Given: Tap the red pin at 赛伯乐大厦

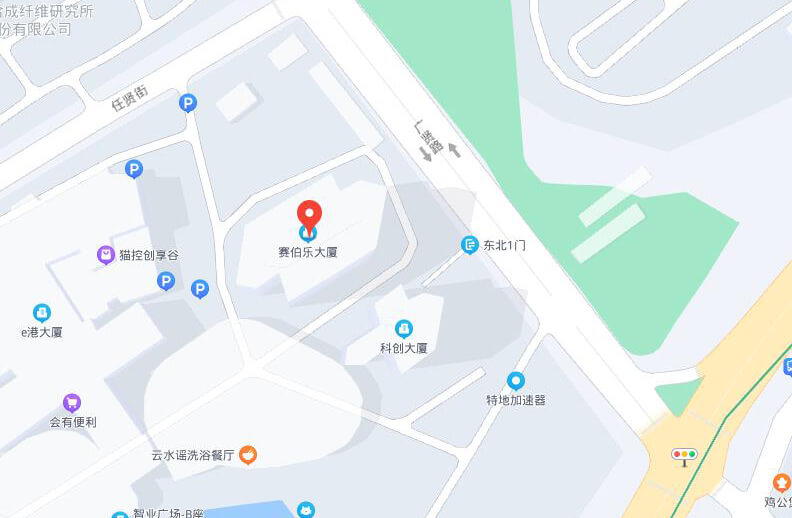Looking at the screenshot, I should 309,215.
